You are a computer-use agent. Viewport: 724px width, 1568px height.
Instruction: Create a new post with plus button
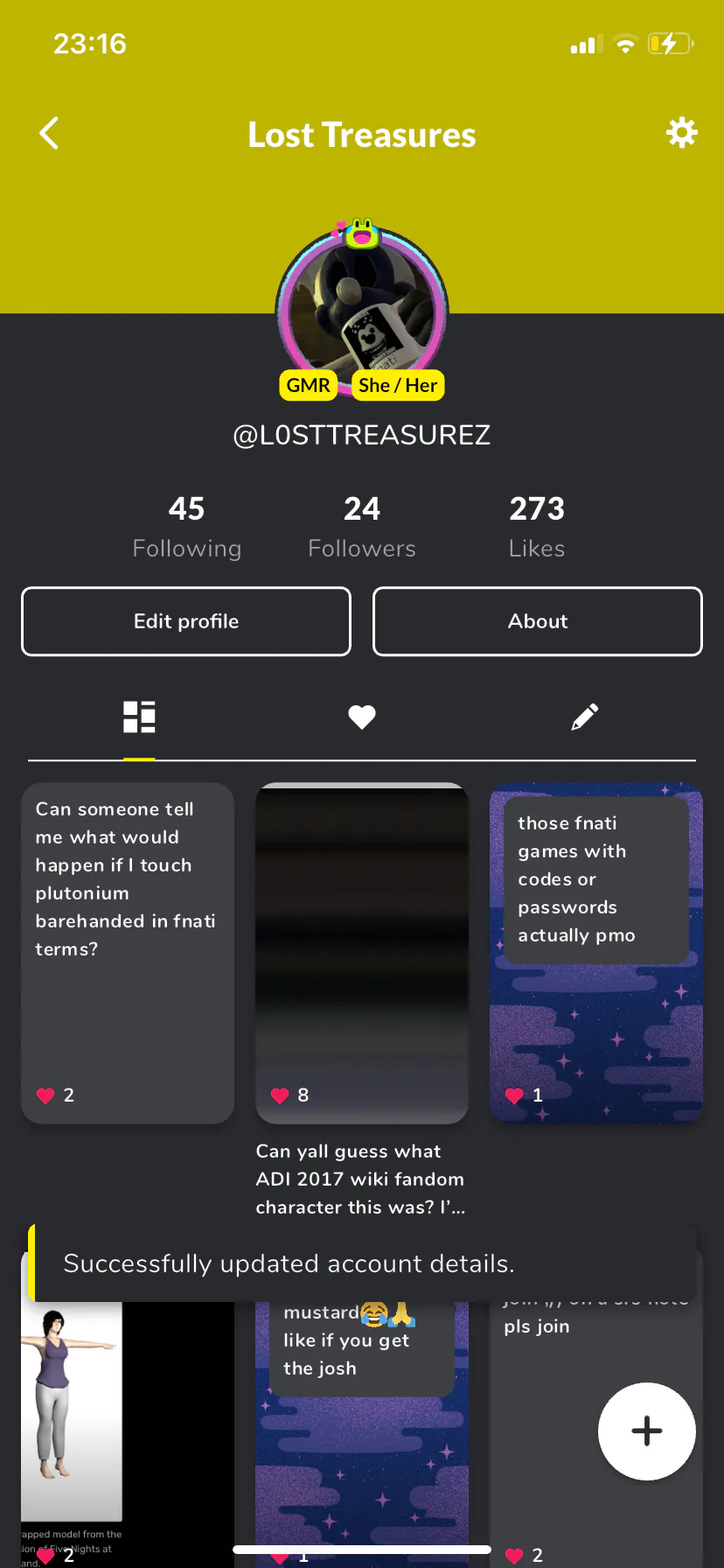coord(647,1431)
